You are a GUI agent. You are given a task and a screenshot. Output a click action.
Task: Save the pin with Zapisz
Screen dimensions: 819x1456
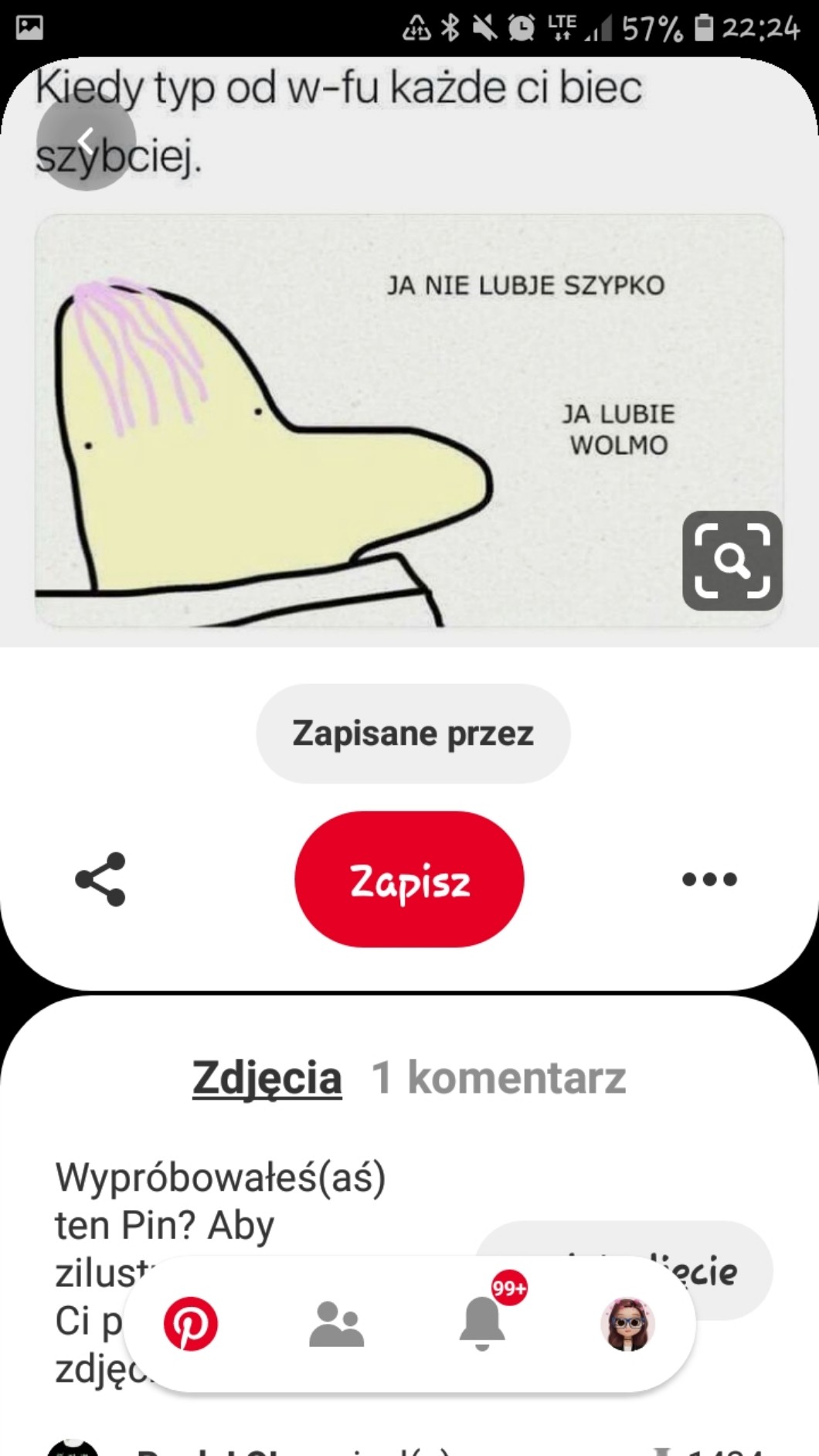tap(409, 879)
